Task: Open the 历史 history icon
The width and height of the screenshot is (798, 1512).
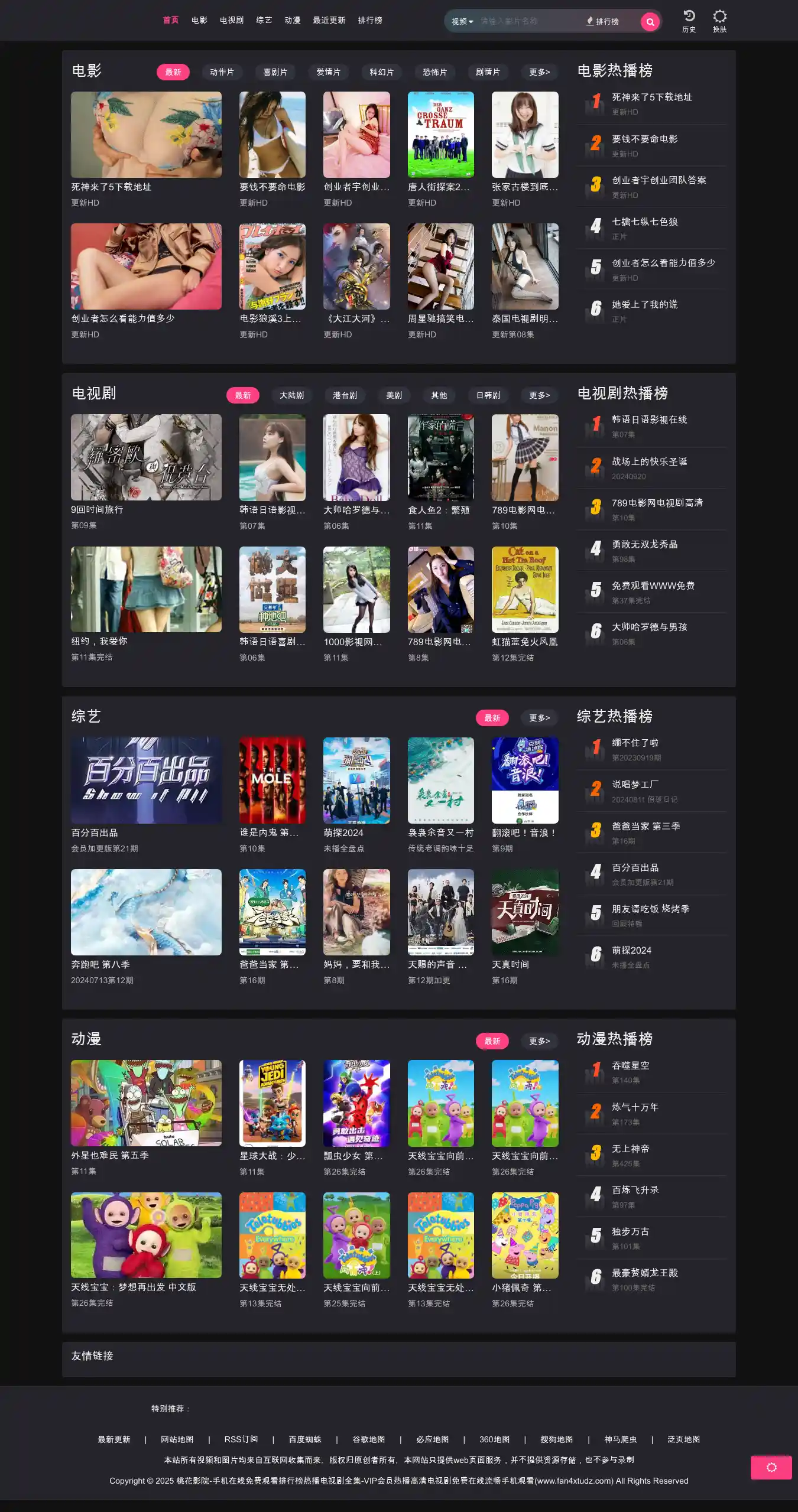Action: [x=689, y=21]
